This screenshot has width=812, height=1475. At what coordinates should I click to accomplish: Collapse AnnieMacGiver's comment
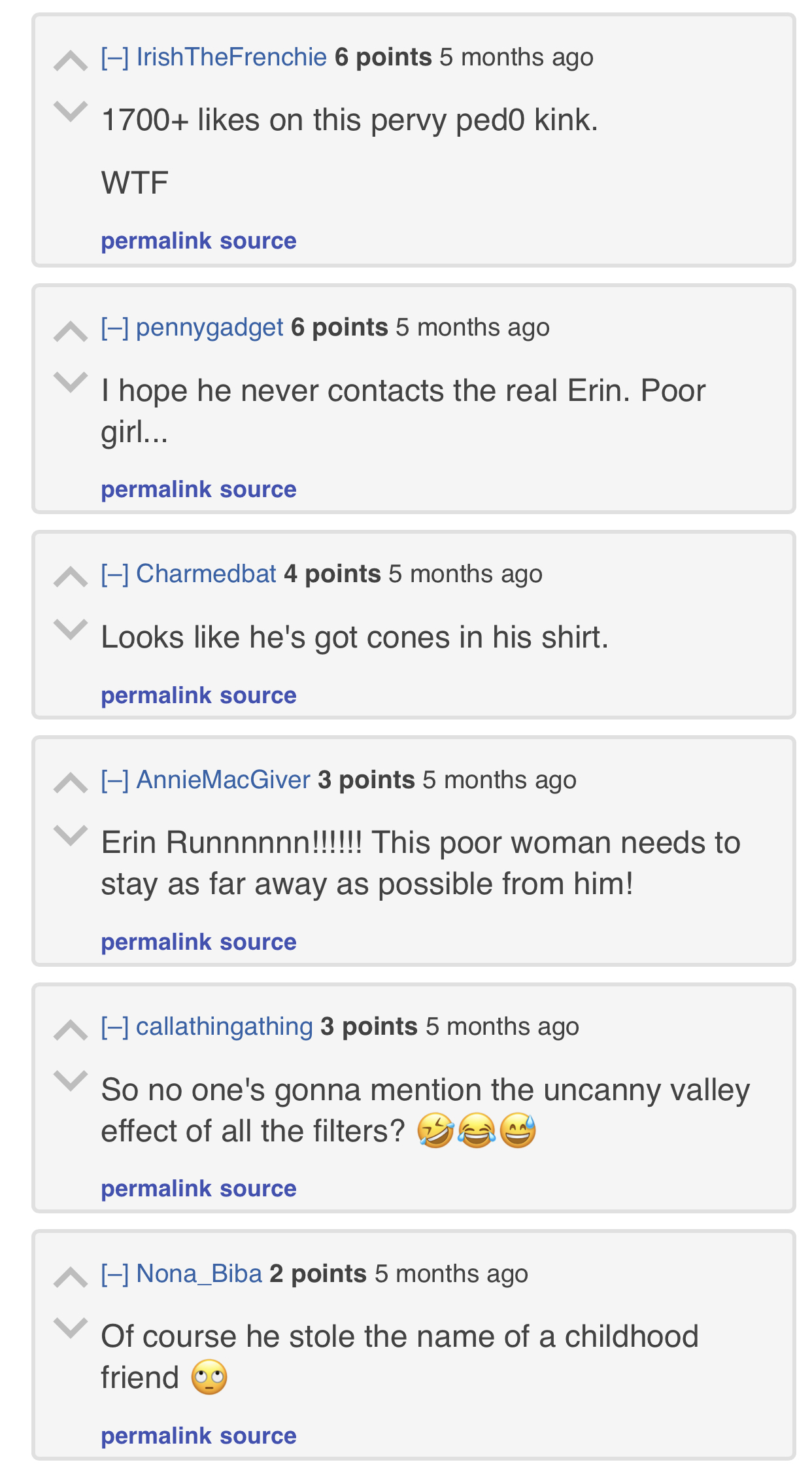click(x=115, y=780)
